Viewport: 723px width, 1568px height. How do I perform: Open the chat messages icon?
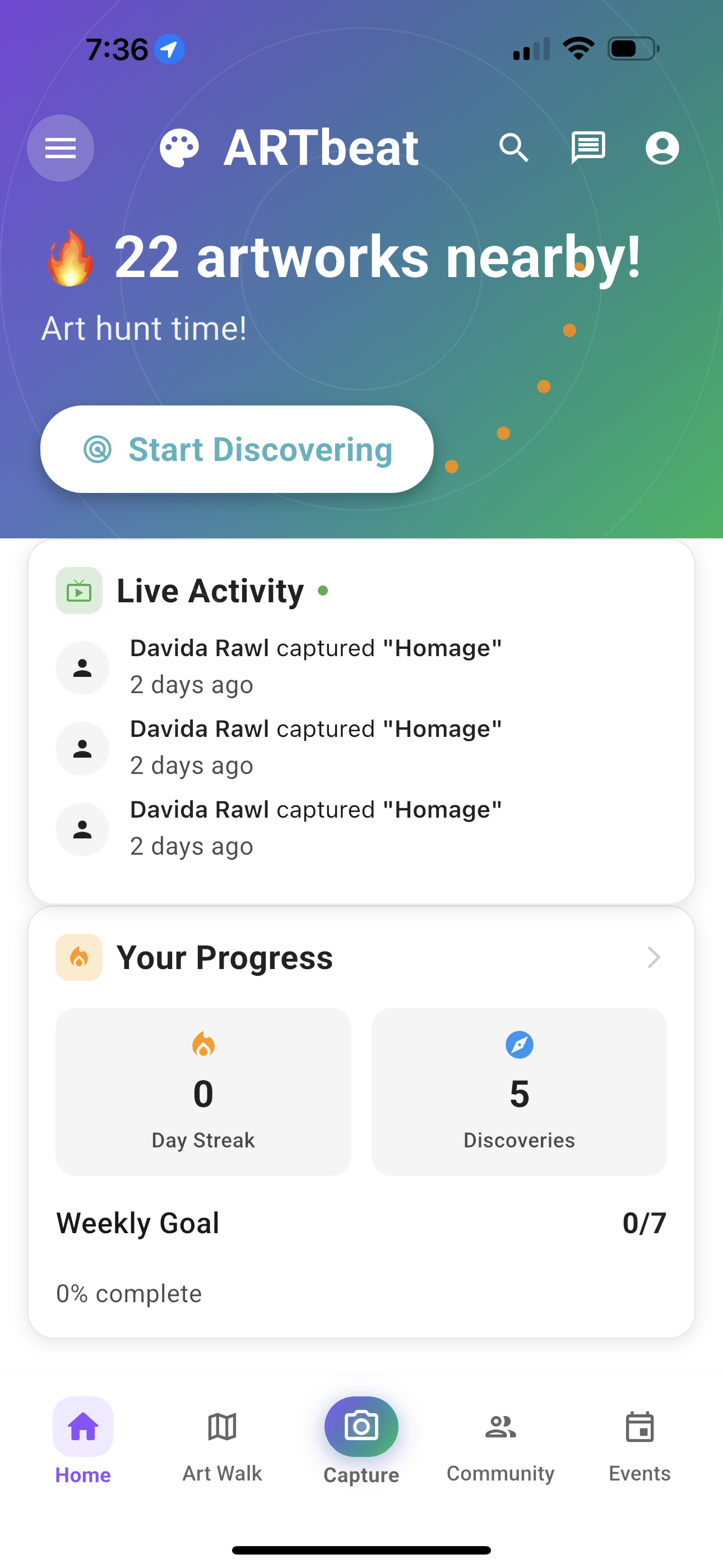pyautogui.click(x=588, y=147)
